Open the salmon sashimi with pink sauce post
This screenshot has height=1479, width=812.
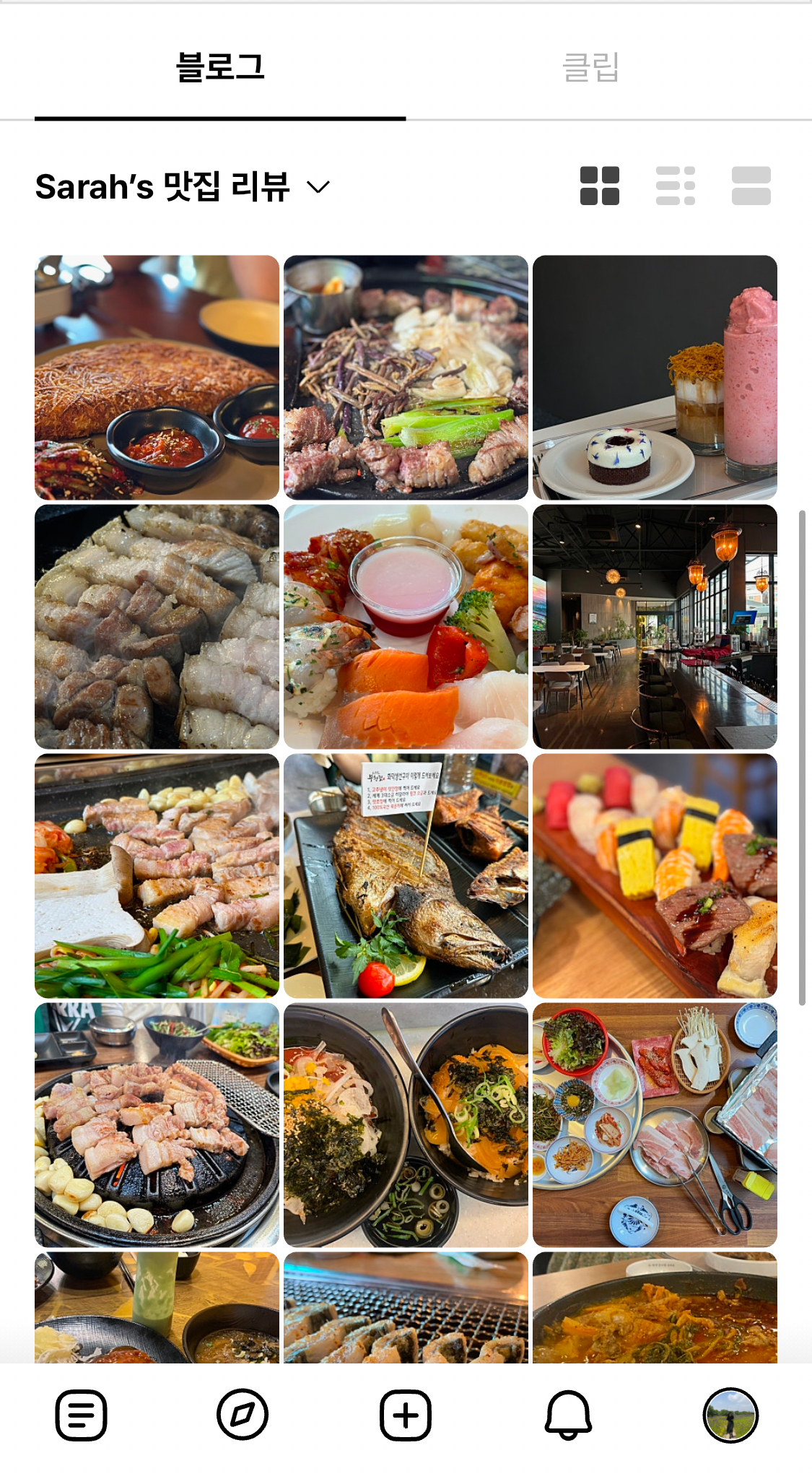click(x=406, y=627)
